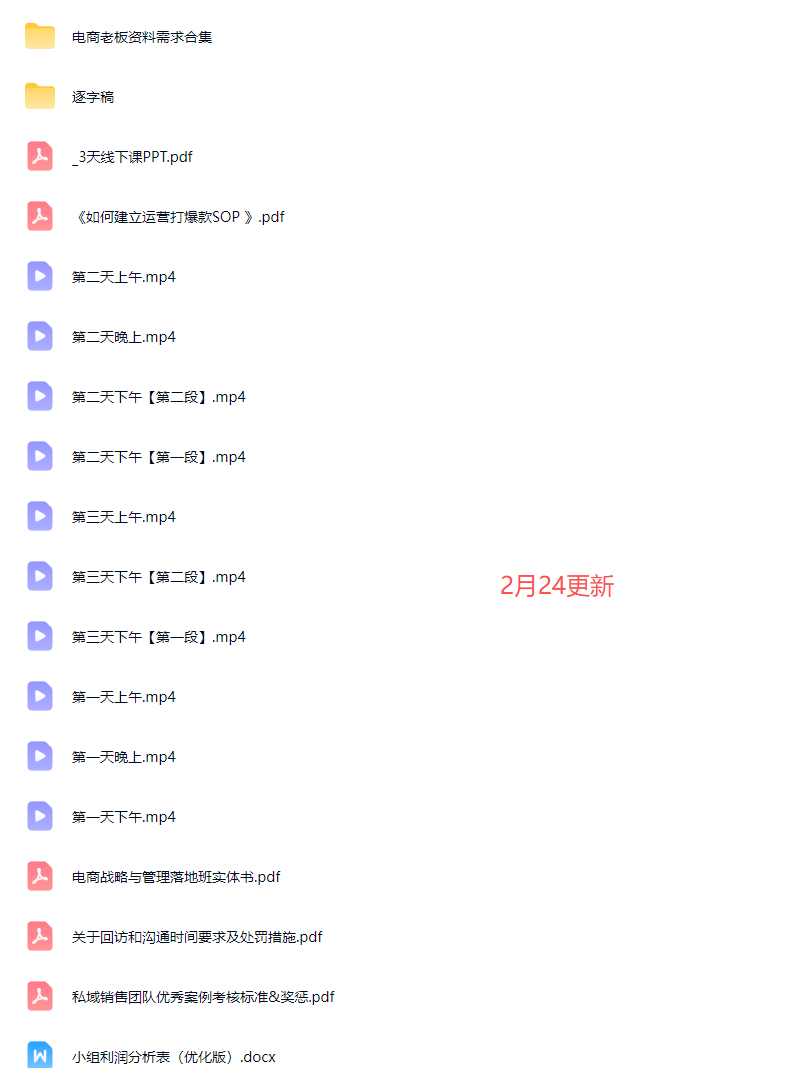Image resolution: width=799 pixels, height=1068 pixels.
Task: Play the video 第二天晚上.mp4
Action: tap(123, 337)
